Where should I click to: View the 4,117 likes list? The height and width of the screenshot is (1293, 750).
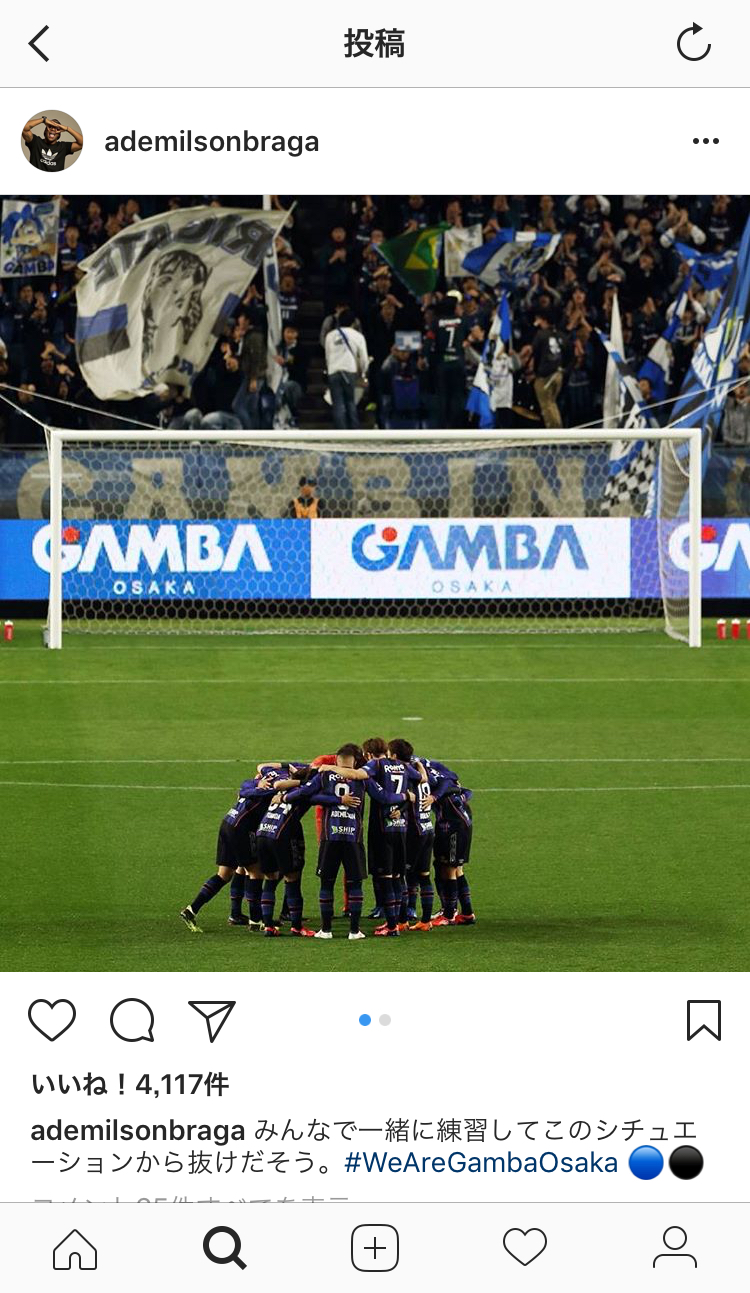coord(130,1084)
